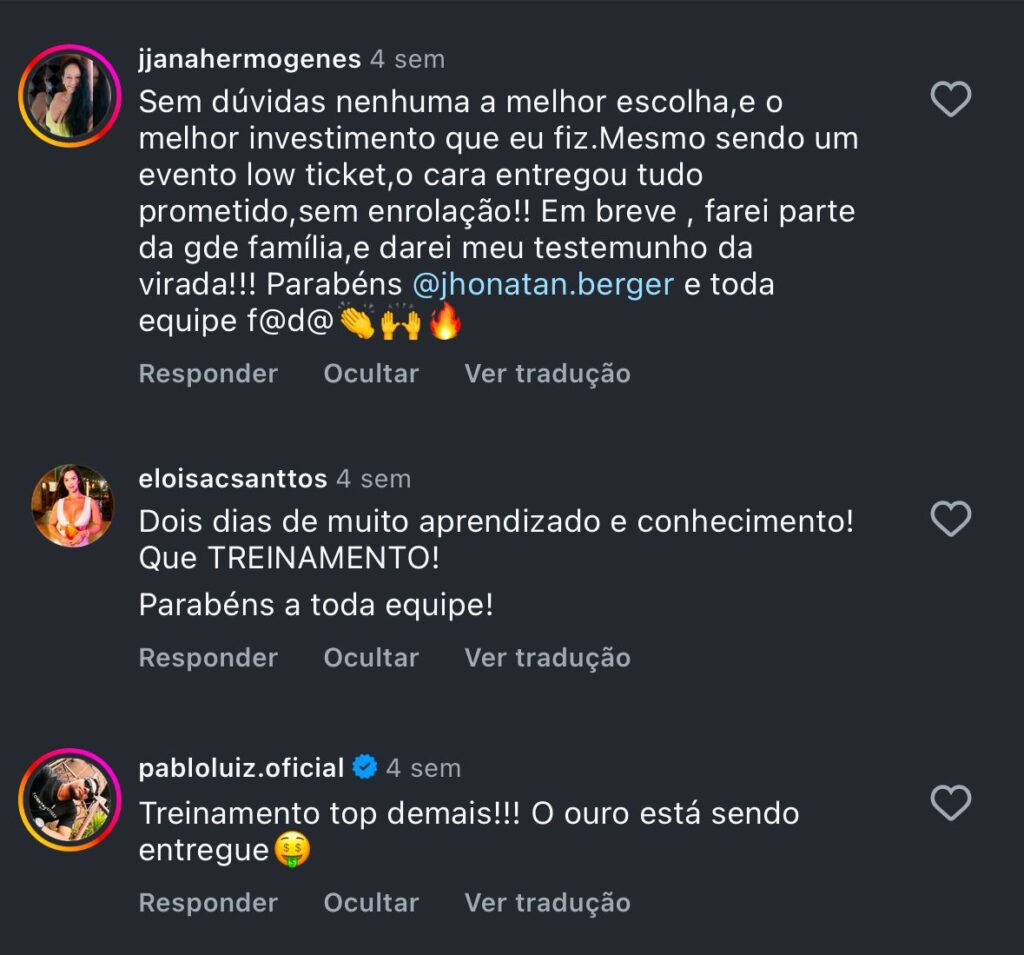Open username eloisacsanttos
Viewport: 1024px width, 955px height.
233,479
